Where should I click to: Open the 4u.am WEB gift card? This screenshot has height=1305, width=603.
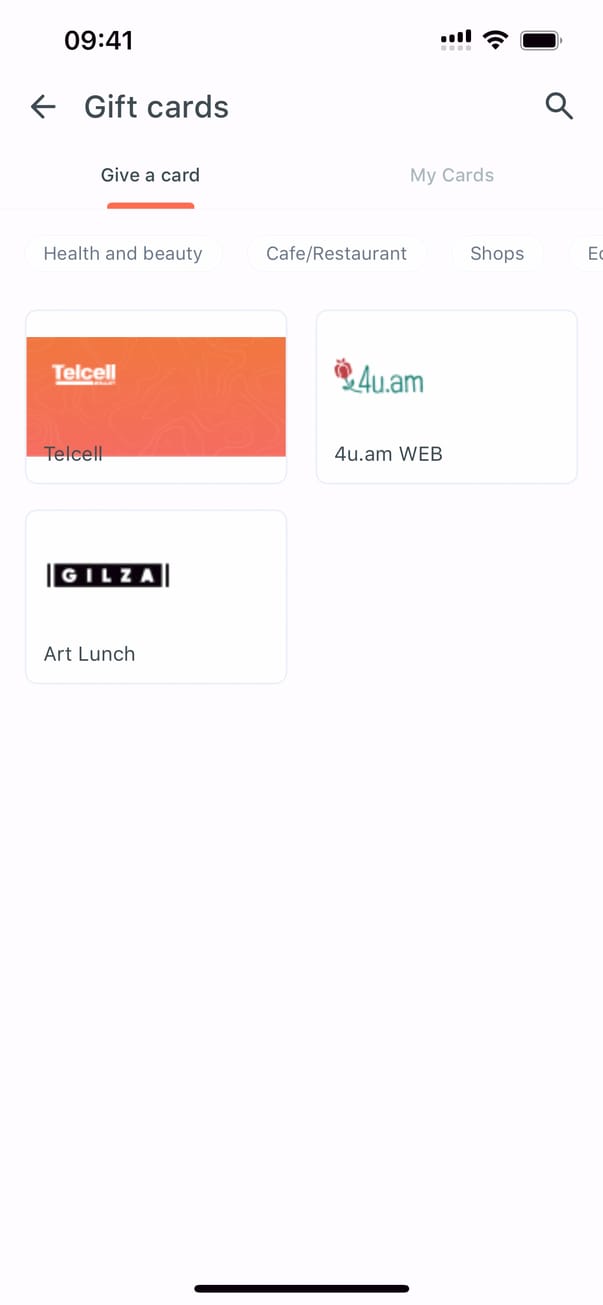coord(447,397)
